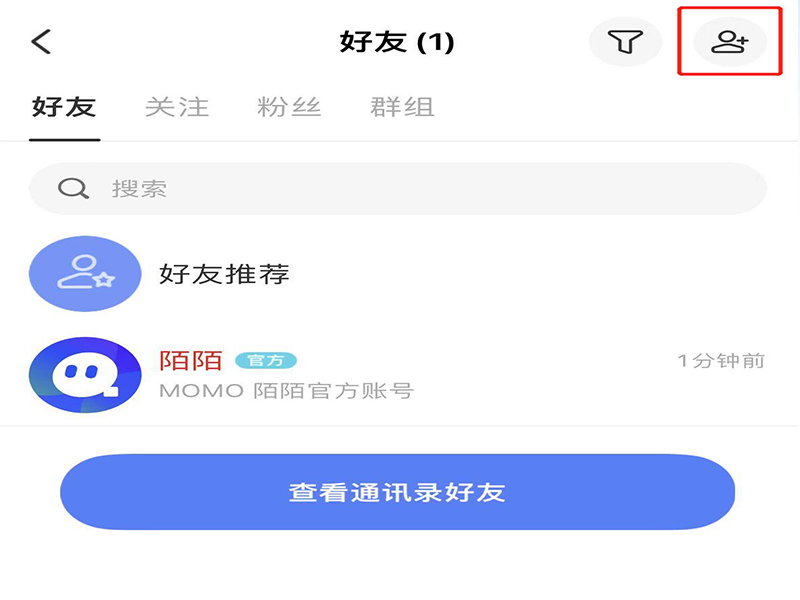Switch to the 关注 tab
The image size is (800, 600).
click(177, 107)
